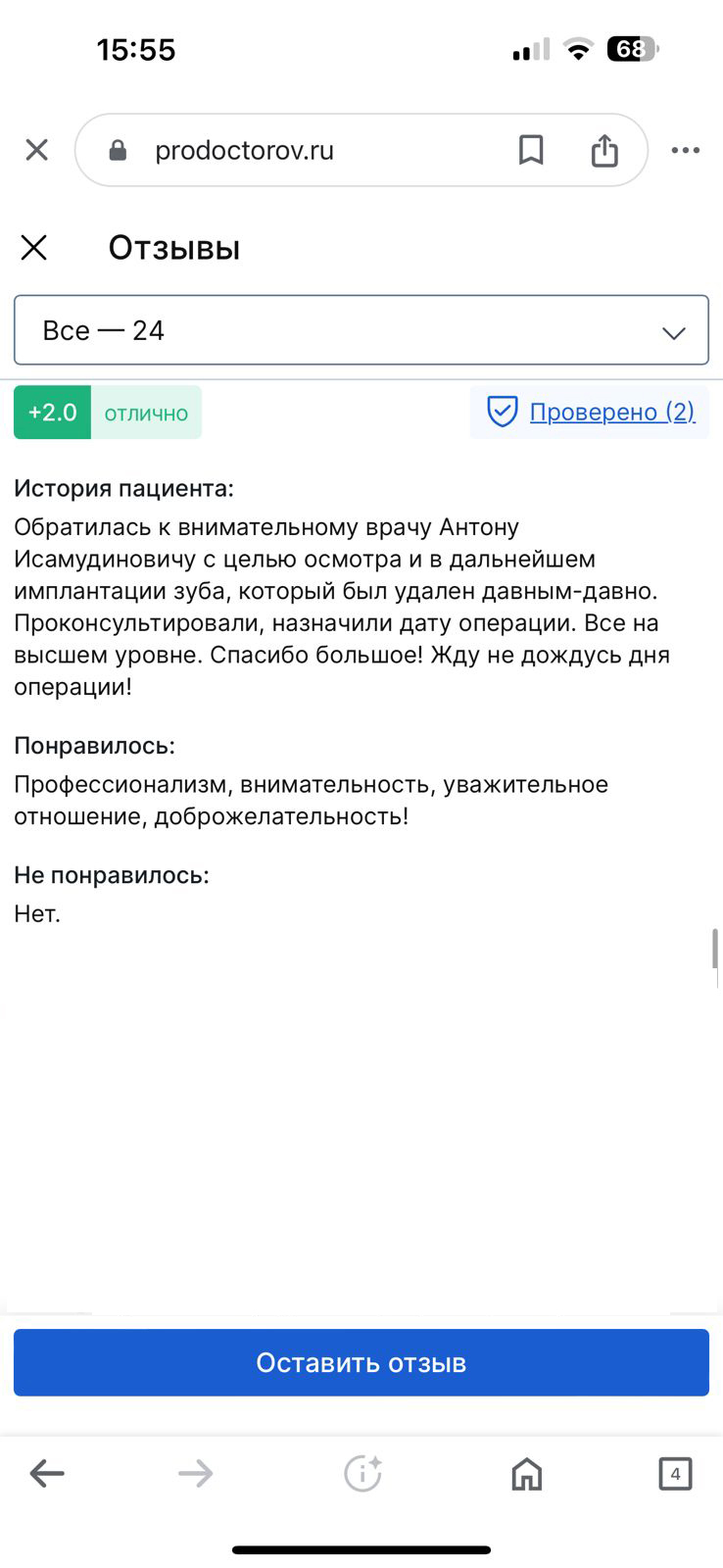Viewport: 723px width, 1568px height.
Task: Open the browser home button
Action: coord(527,1473)
